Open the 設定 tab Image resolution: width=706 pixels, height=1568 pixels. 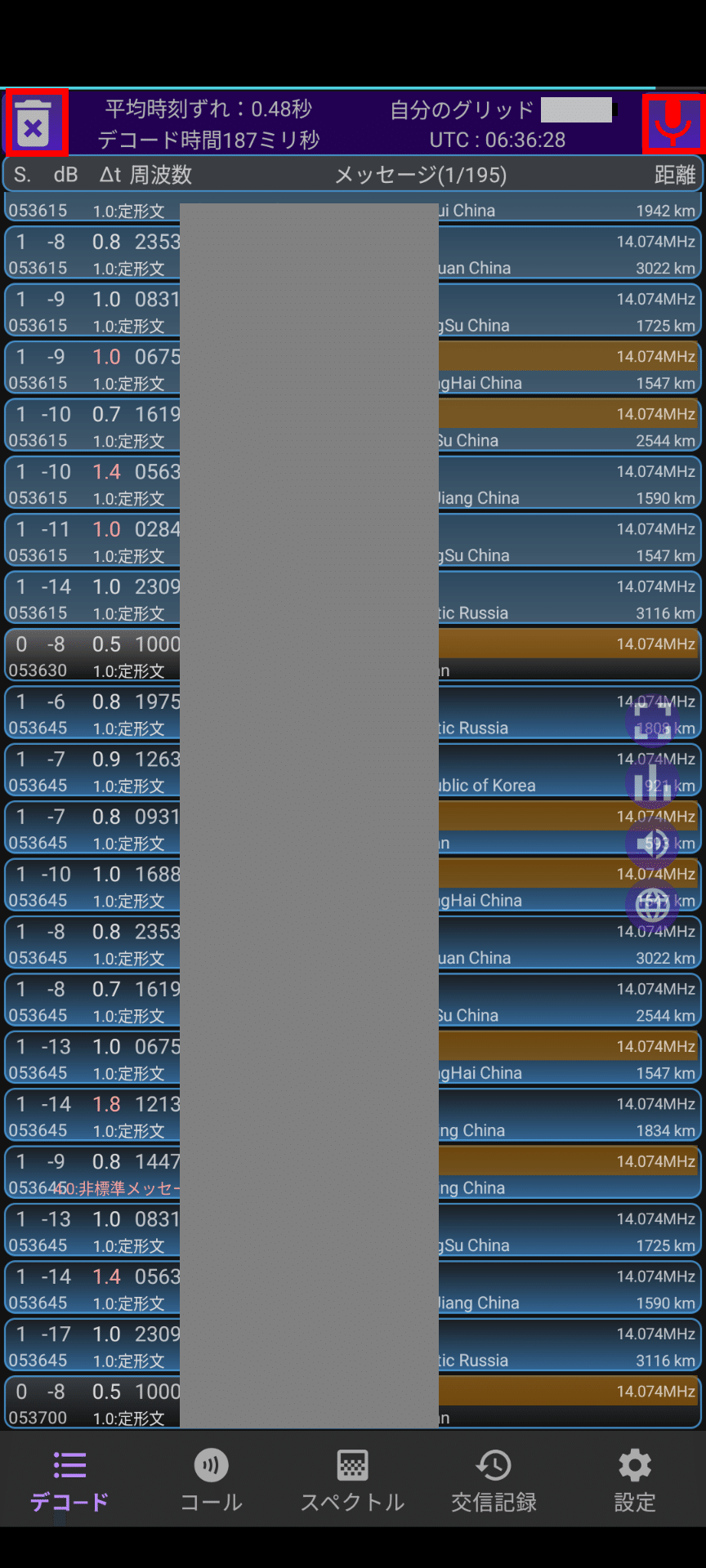click(x=635, y=1481)
